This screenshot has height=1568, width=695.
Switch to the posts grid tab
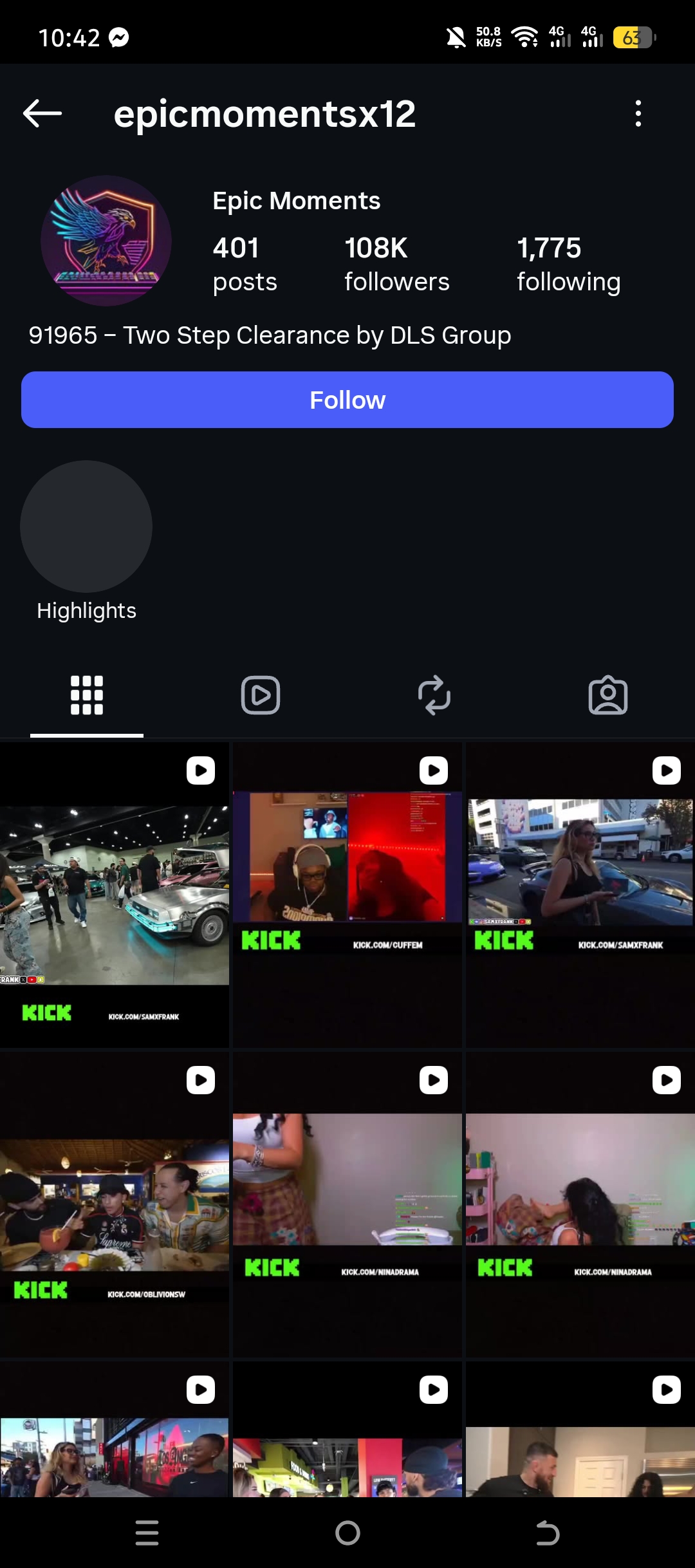click(x=87, y=695)
